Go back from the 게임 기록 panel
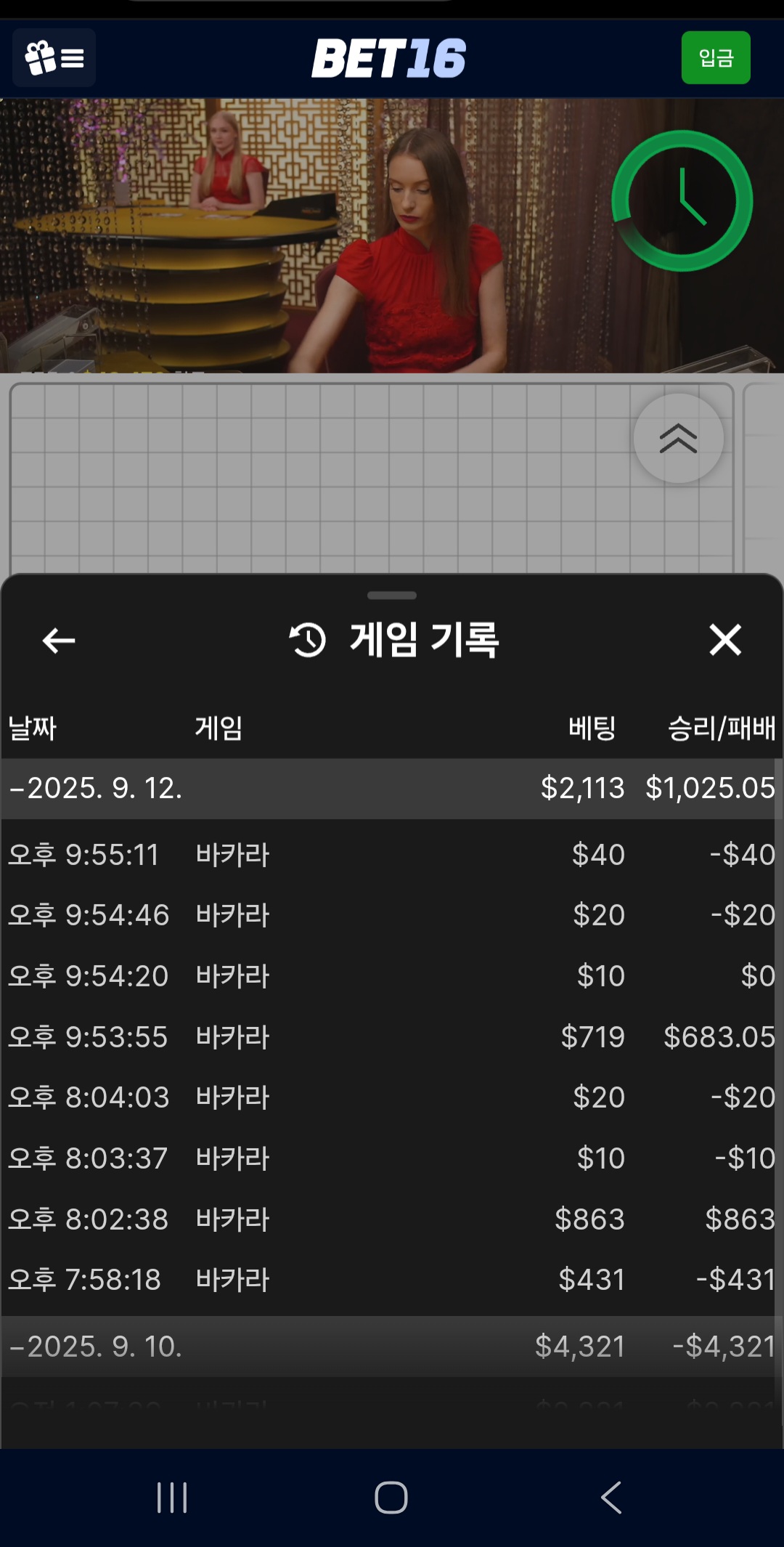 (59, 640)
